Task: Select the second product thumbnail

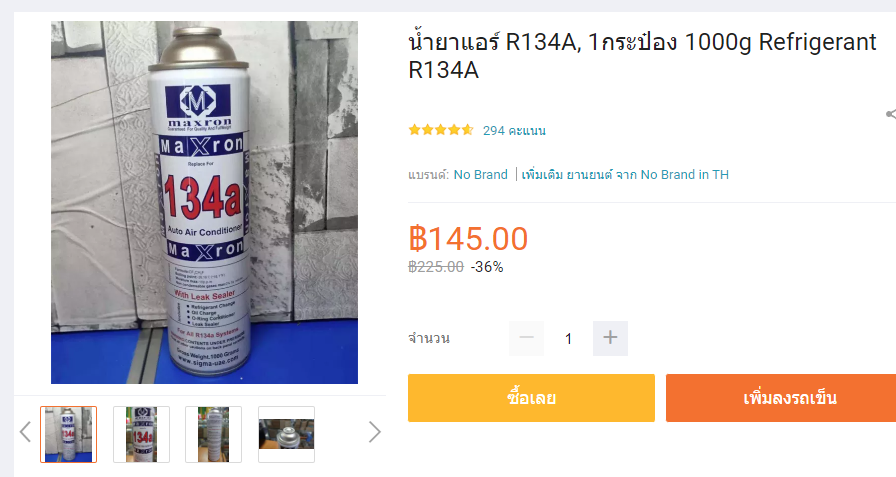Action: coord(141,434)
